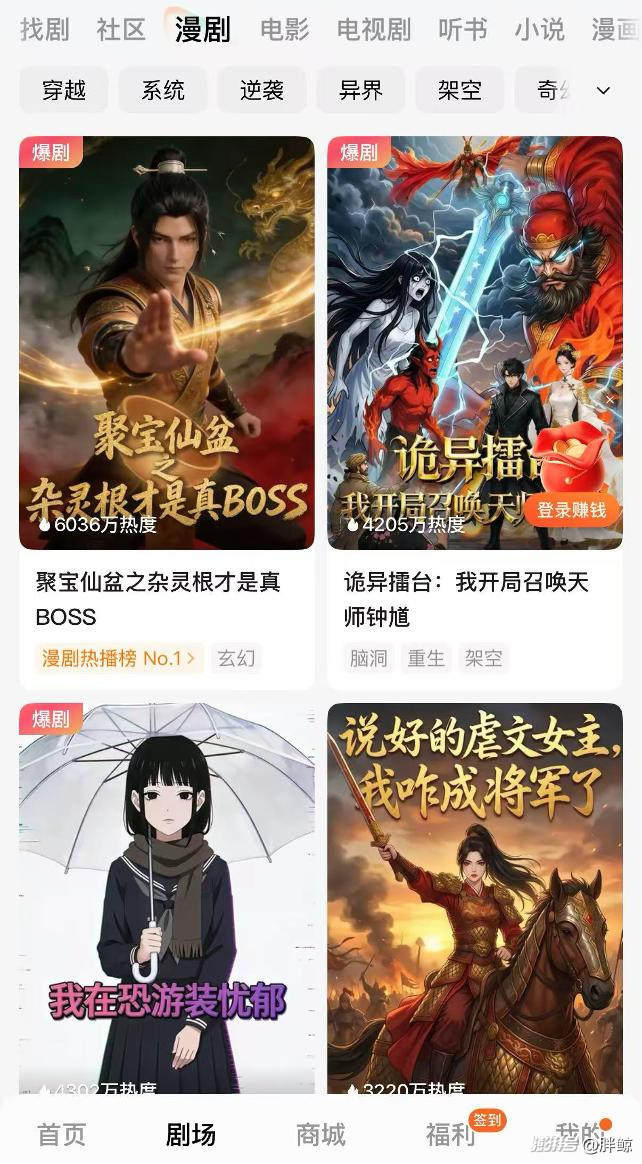
Task: Go to the 首页 bottom tab
Action: click(62, 1134)
